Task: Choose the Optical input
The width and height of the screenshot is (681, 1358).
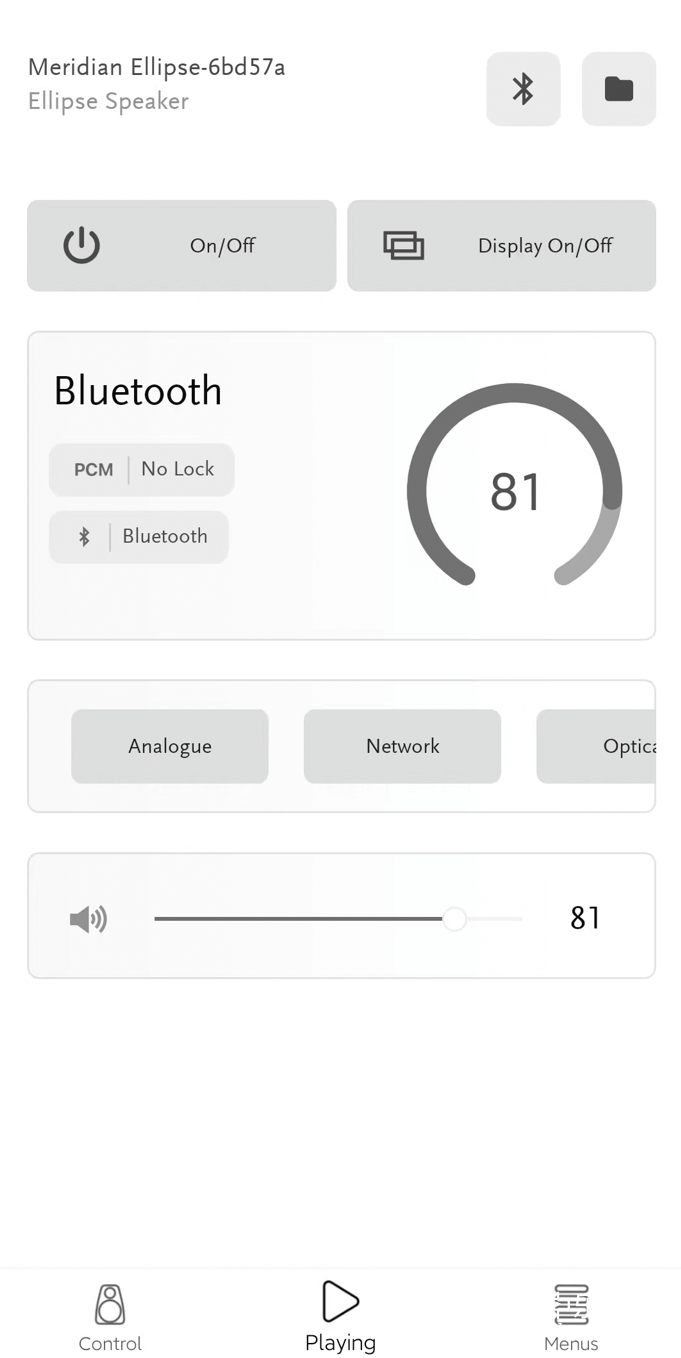Action: 596,746
